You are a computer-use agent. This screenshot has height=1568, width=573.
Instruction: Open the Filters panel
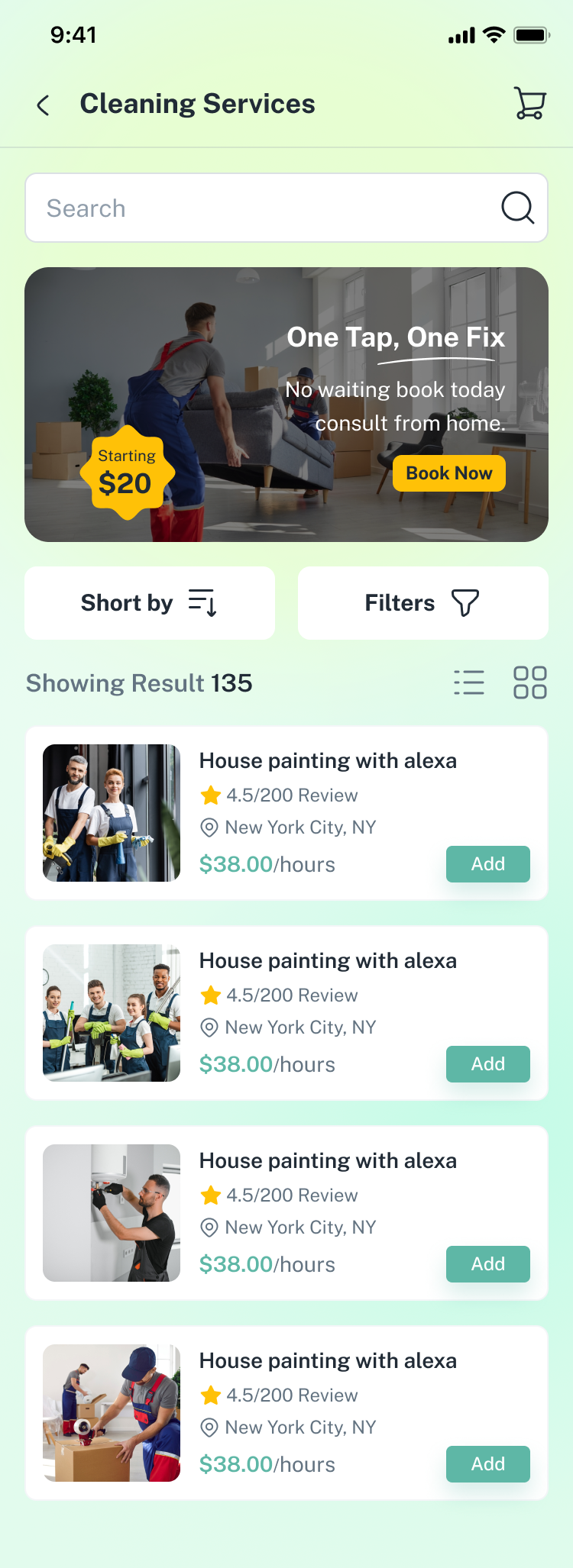pyautogui.click(x=422, y=603)
